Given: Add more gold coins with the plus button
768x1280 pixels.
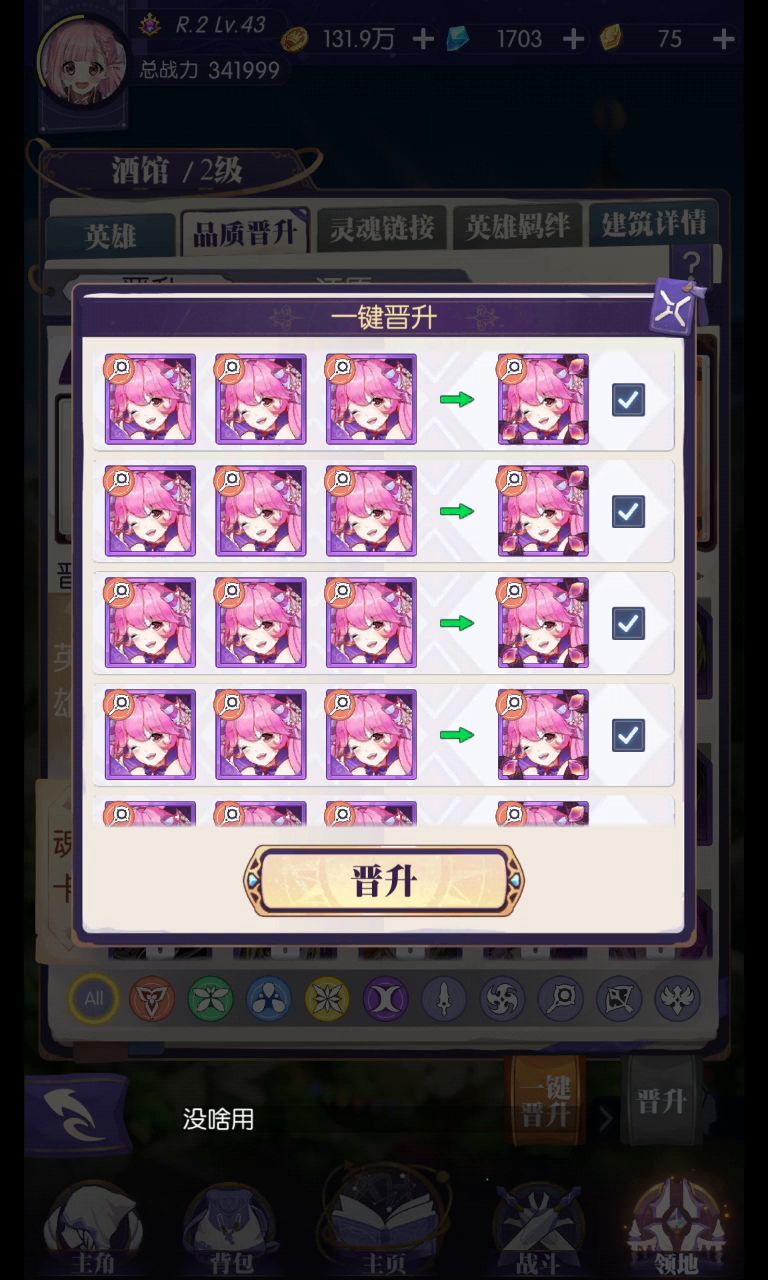Looking at the screenshot, I should tap(423, 39).
